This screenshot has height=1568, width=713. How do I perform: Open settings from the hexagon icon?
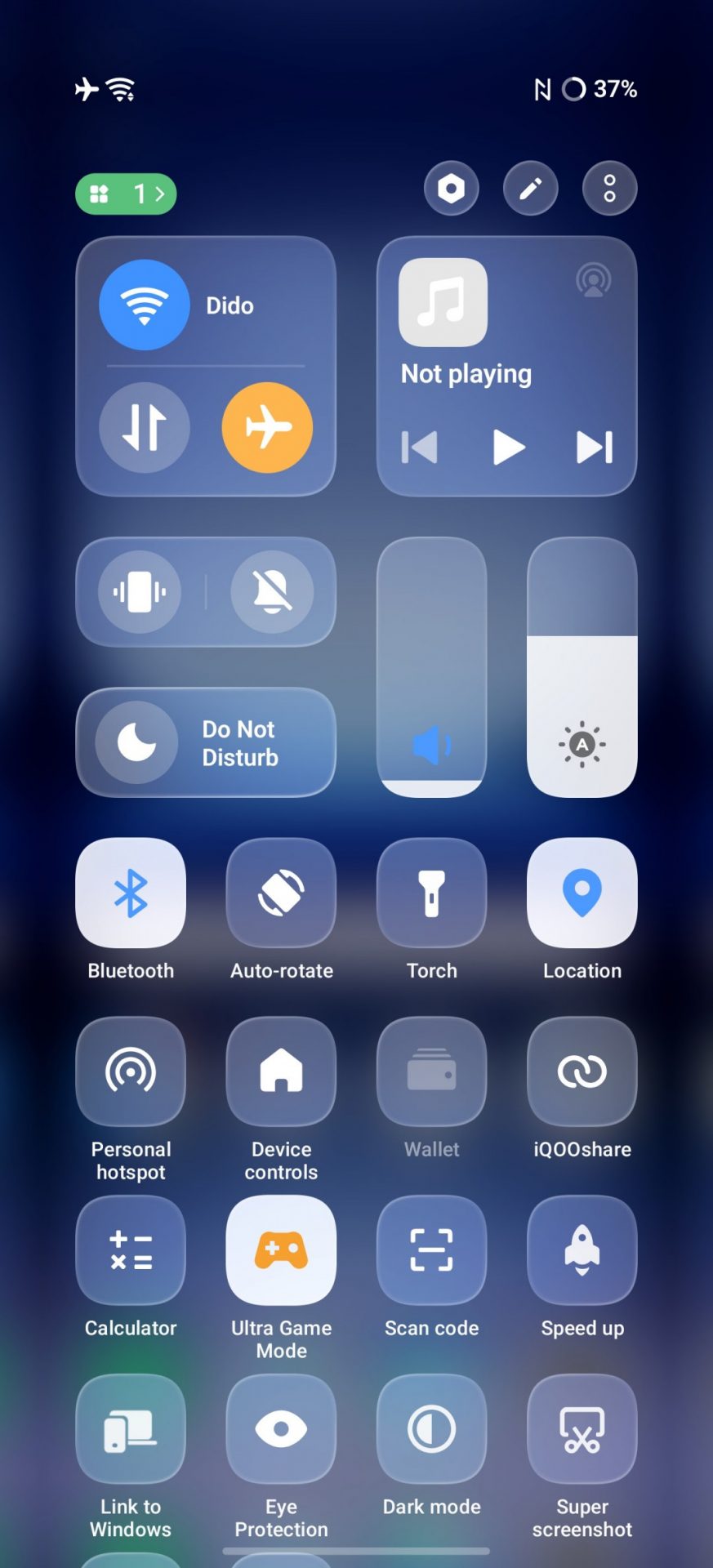(x=451, y=189)
